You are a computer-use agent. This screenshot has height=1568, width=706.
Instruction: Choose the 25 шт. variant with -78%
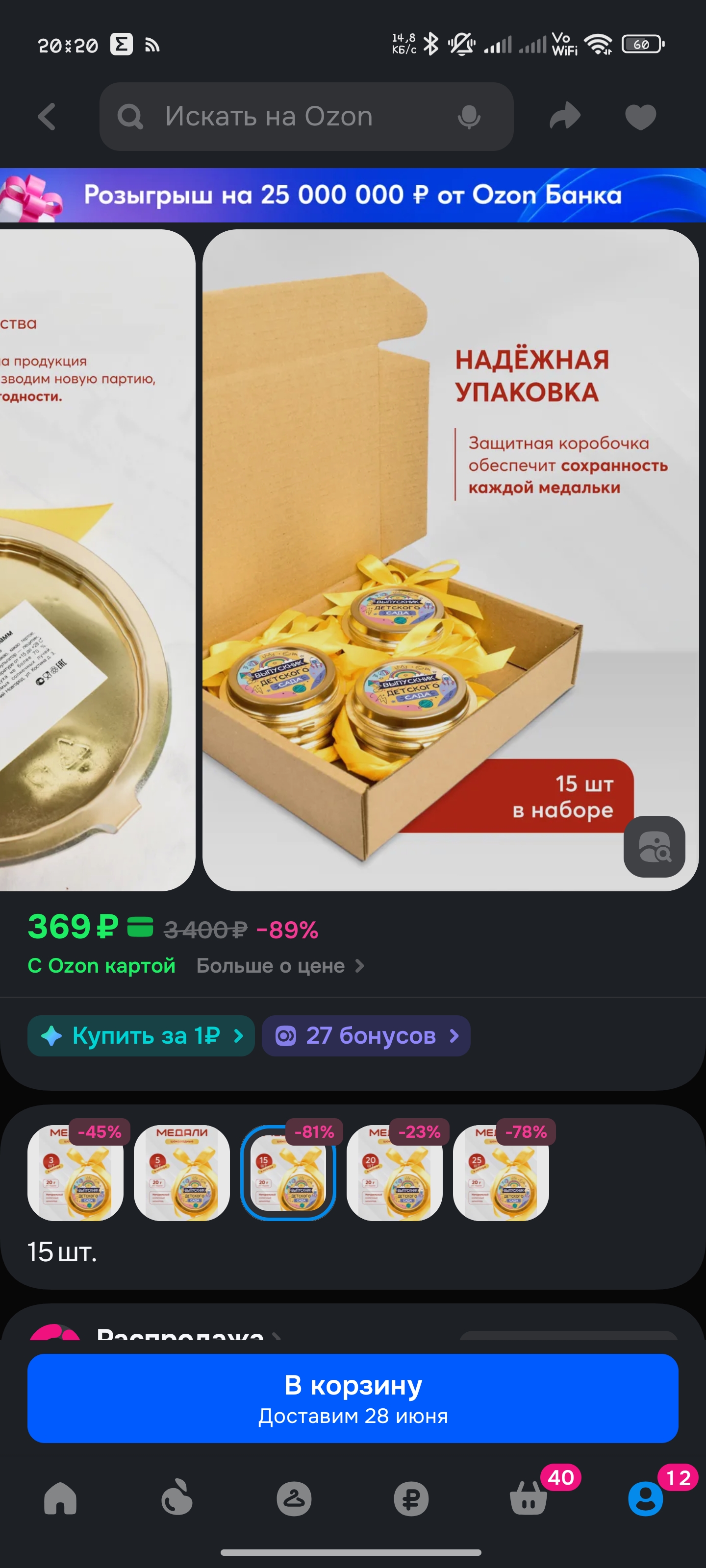click(x=501, y=1172)
